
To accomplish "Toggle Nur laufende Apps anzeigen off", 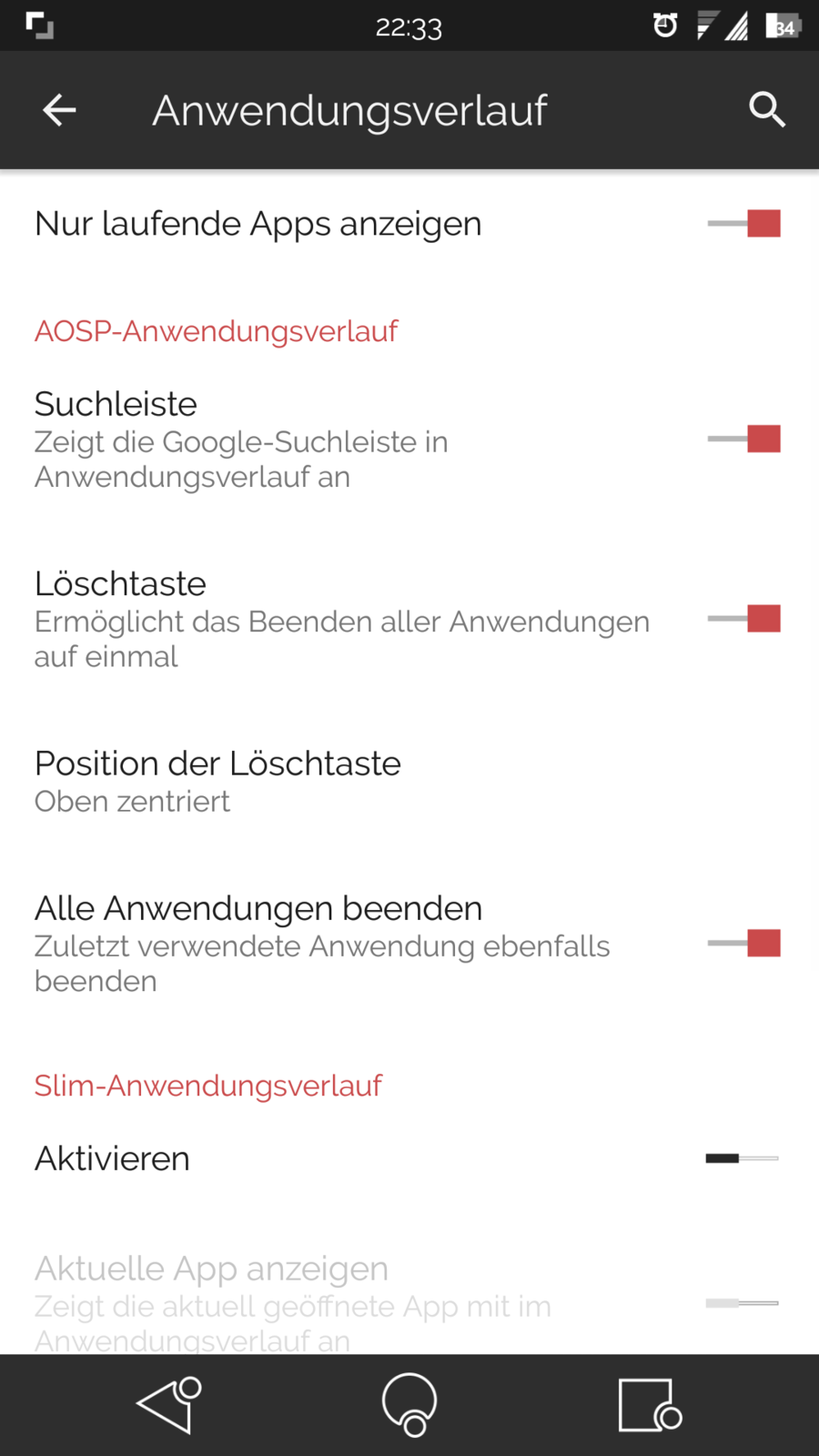I will (744, 223).
